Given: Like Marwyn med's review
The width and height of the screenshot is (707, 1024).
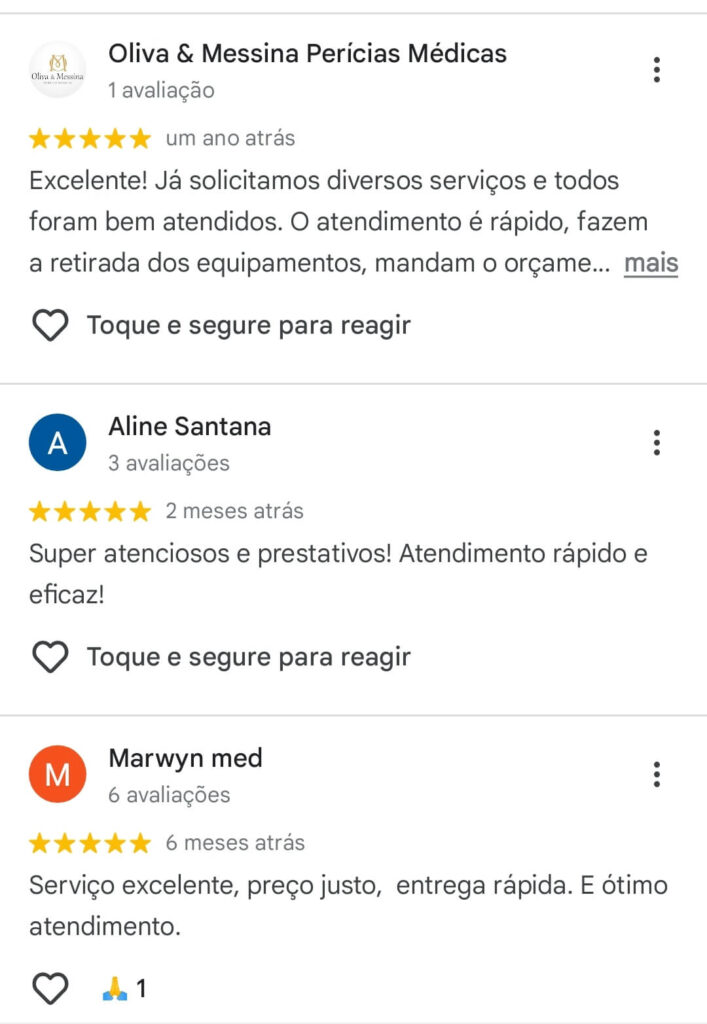Looking at the screenshot, I should pyautogui.click(x=51, y=989).
